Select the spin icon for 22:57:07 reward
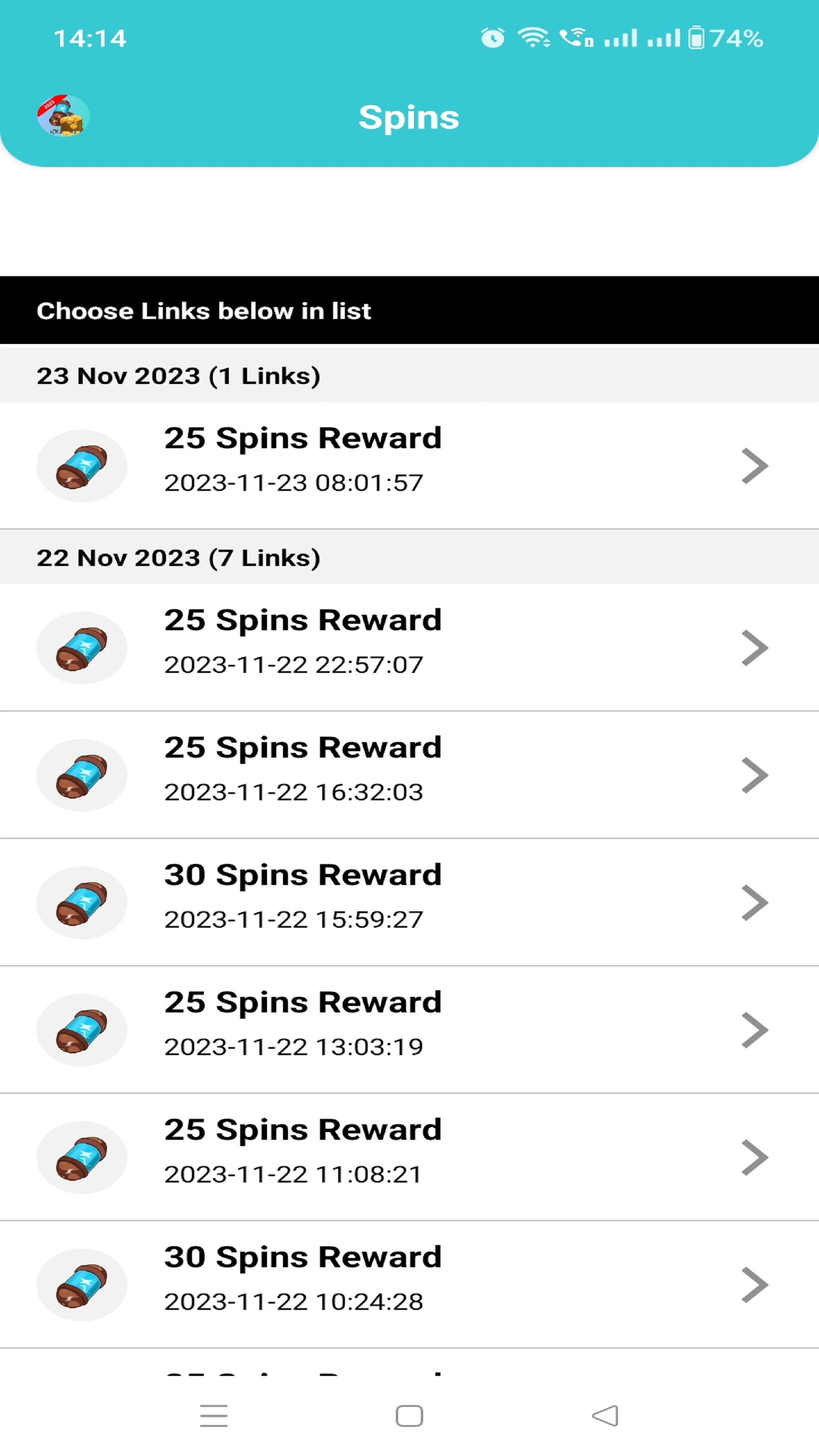Viewport: 819px width, 1456px height. [x=81, y=648]
